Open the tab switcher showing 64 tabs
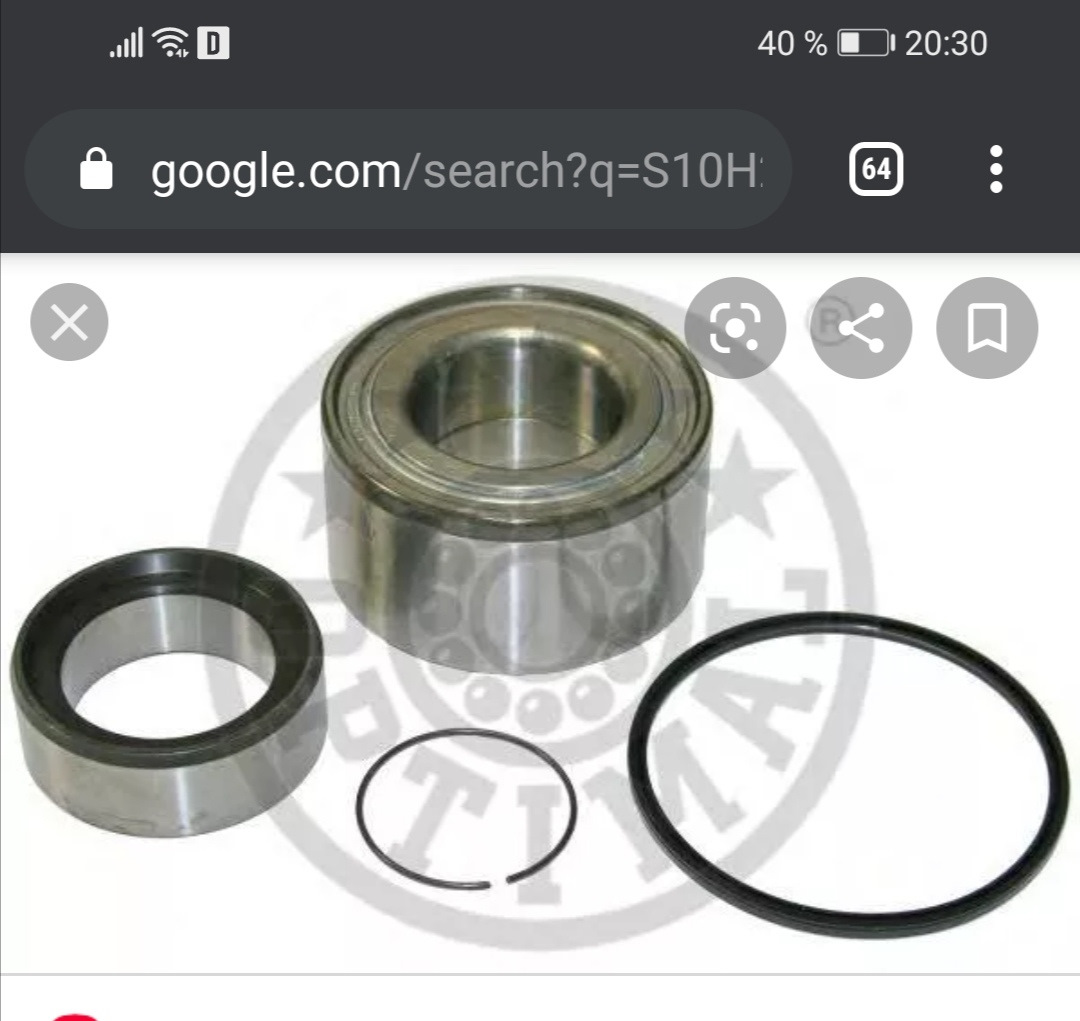 click(x=876, y=170)
